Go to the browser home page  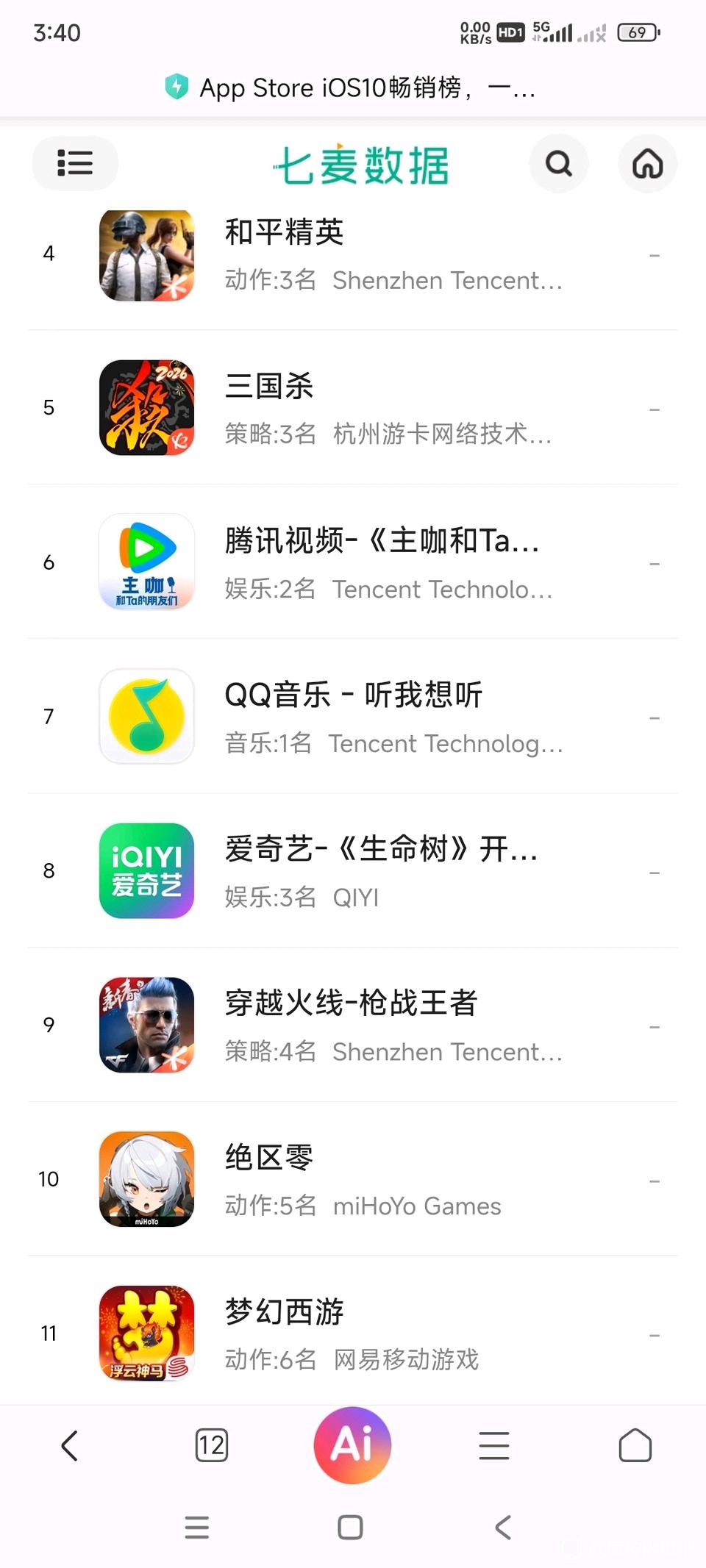[635, 1445]
